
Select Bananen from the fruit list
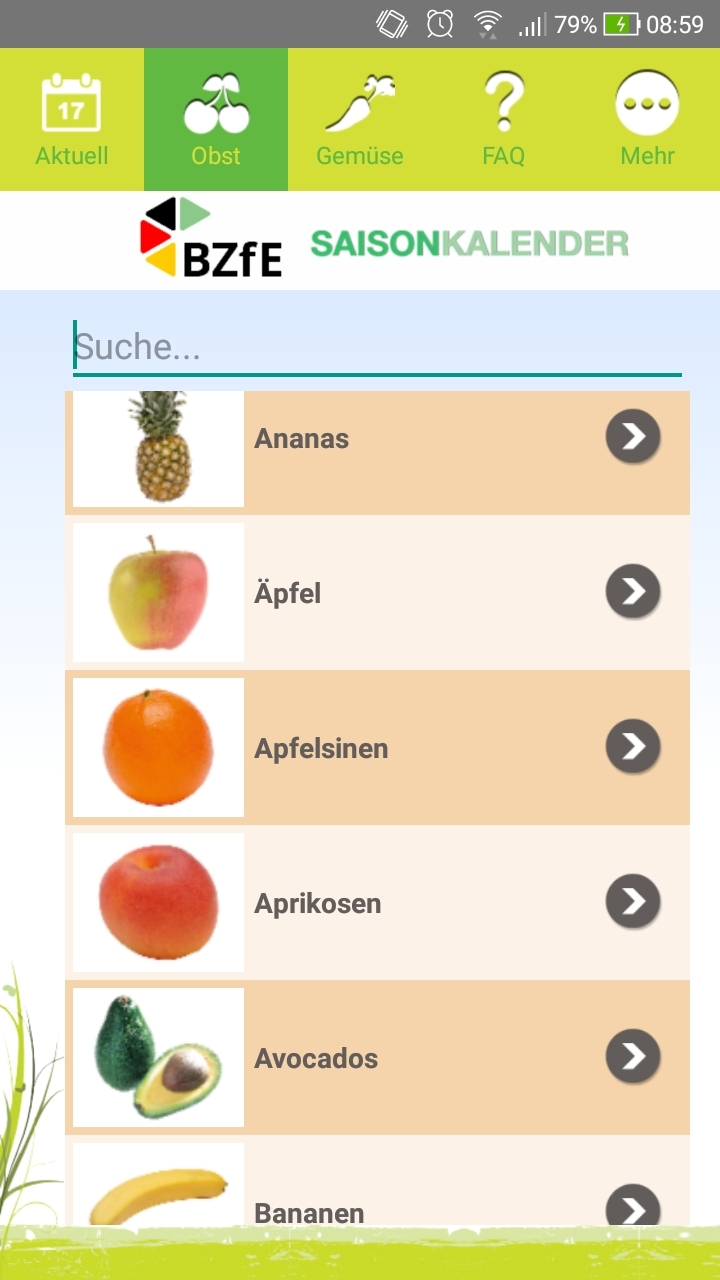(377, 1200)
